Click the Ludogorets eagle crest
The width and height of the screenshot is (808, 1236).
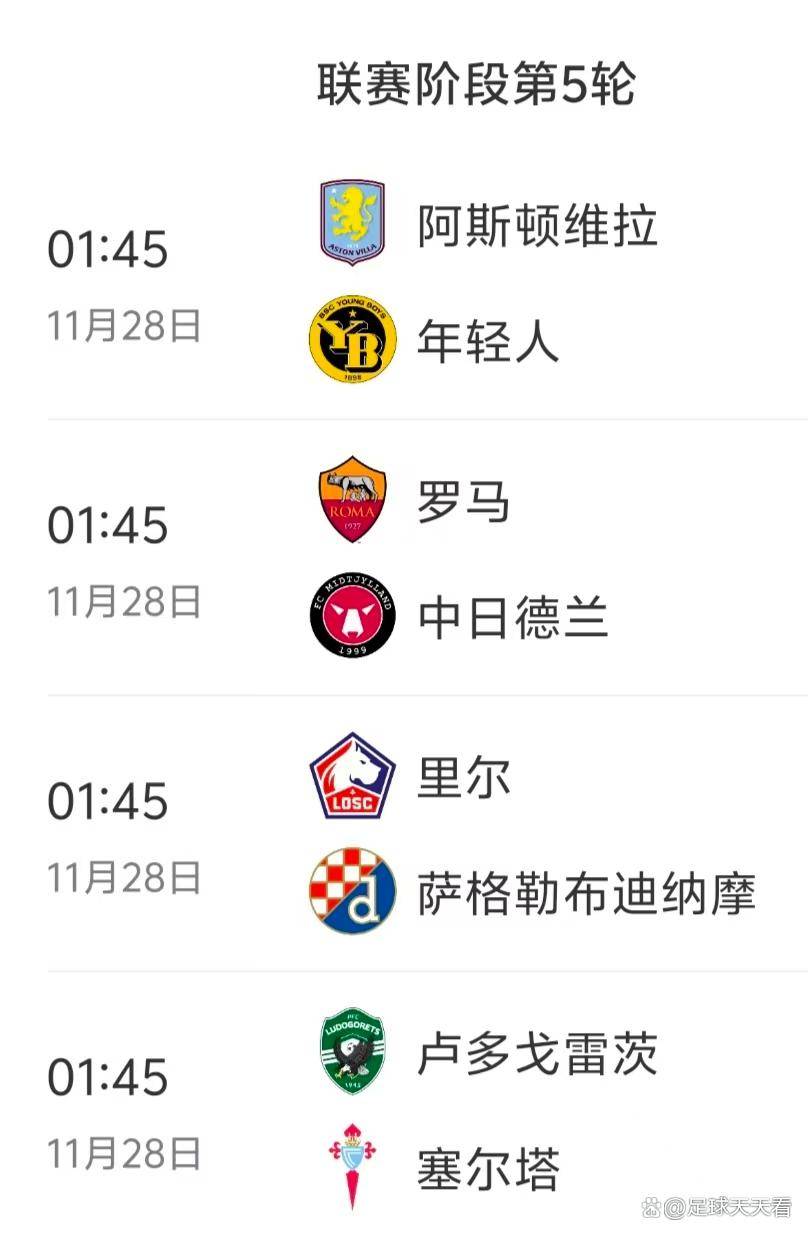pyautogui.click(x=350, y=1051)
